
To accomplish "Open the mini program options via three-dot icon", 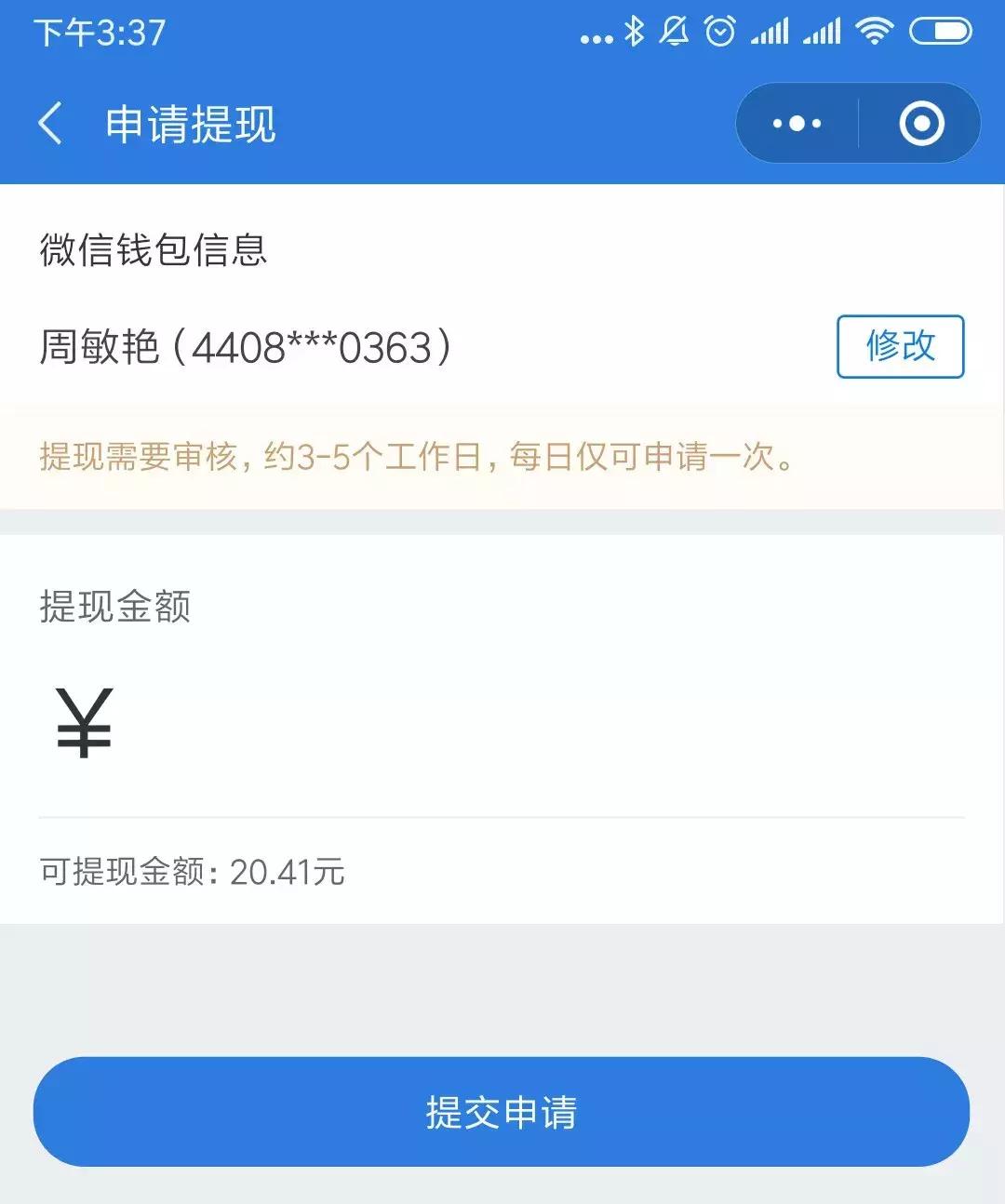I will pyautogui.click(x=796, y=122).
